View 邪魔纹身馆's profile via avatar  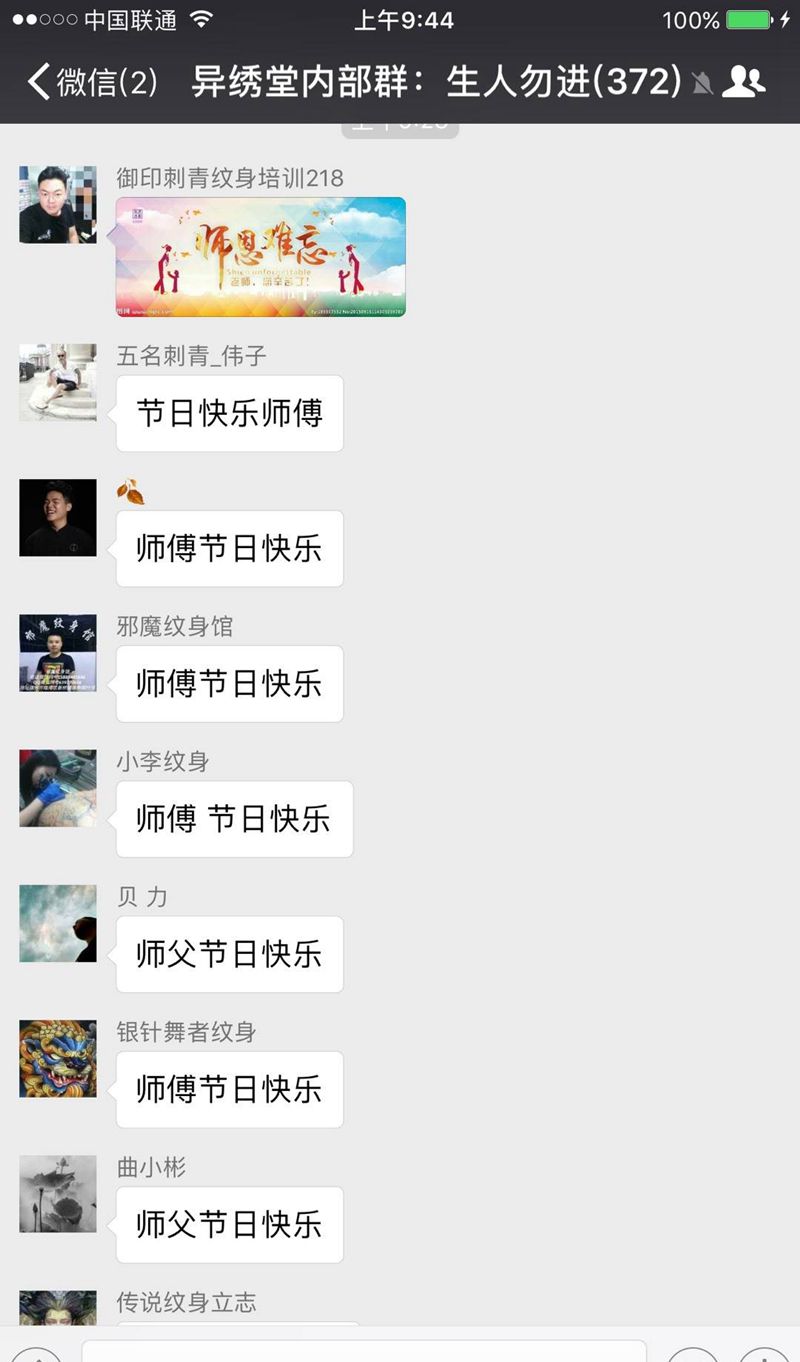pos(58,653)
